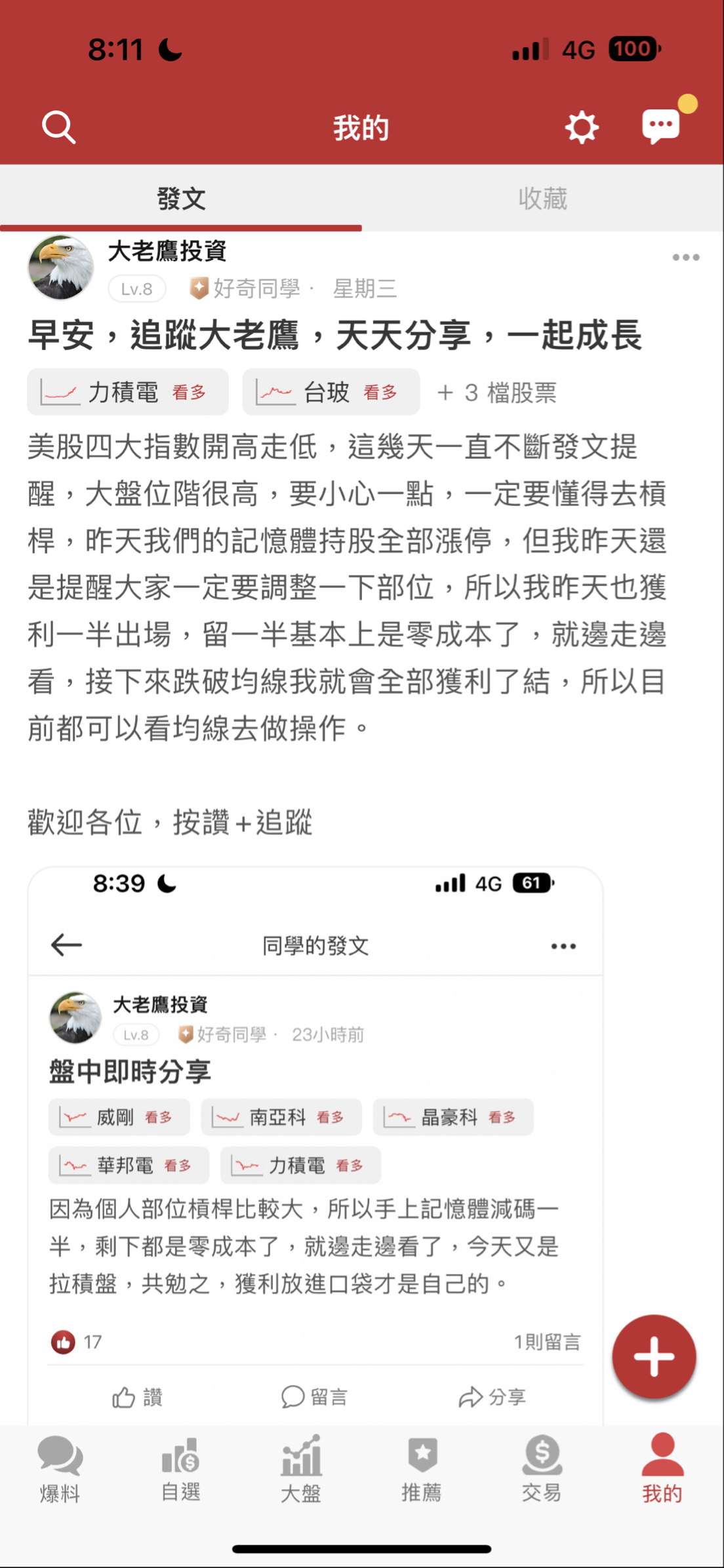Open the messages chat bubble icon
This screenshot has height=1568, width=724.
pos(661,126)
